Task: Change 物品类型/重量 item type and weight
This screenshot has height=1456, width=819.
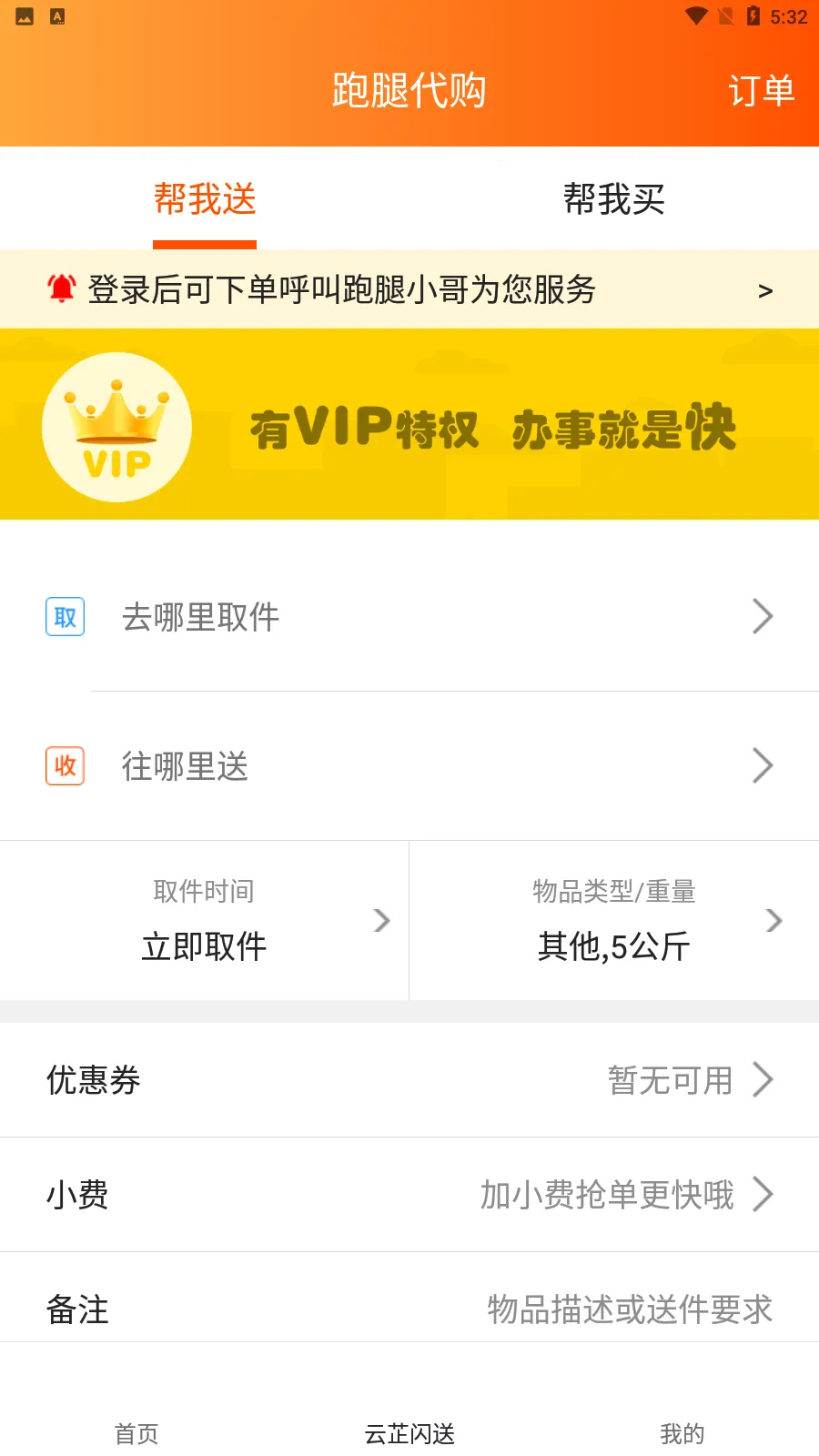Action: tap(614, 921)
